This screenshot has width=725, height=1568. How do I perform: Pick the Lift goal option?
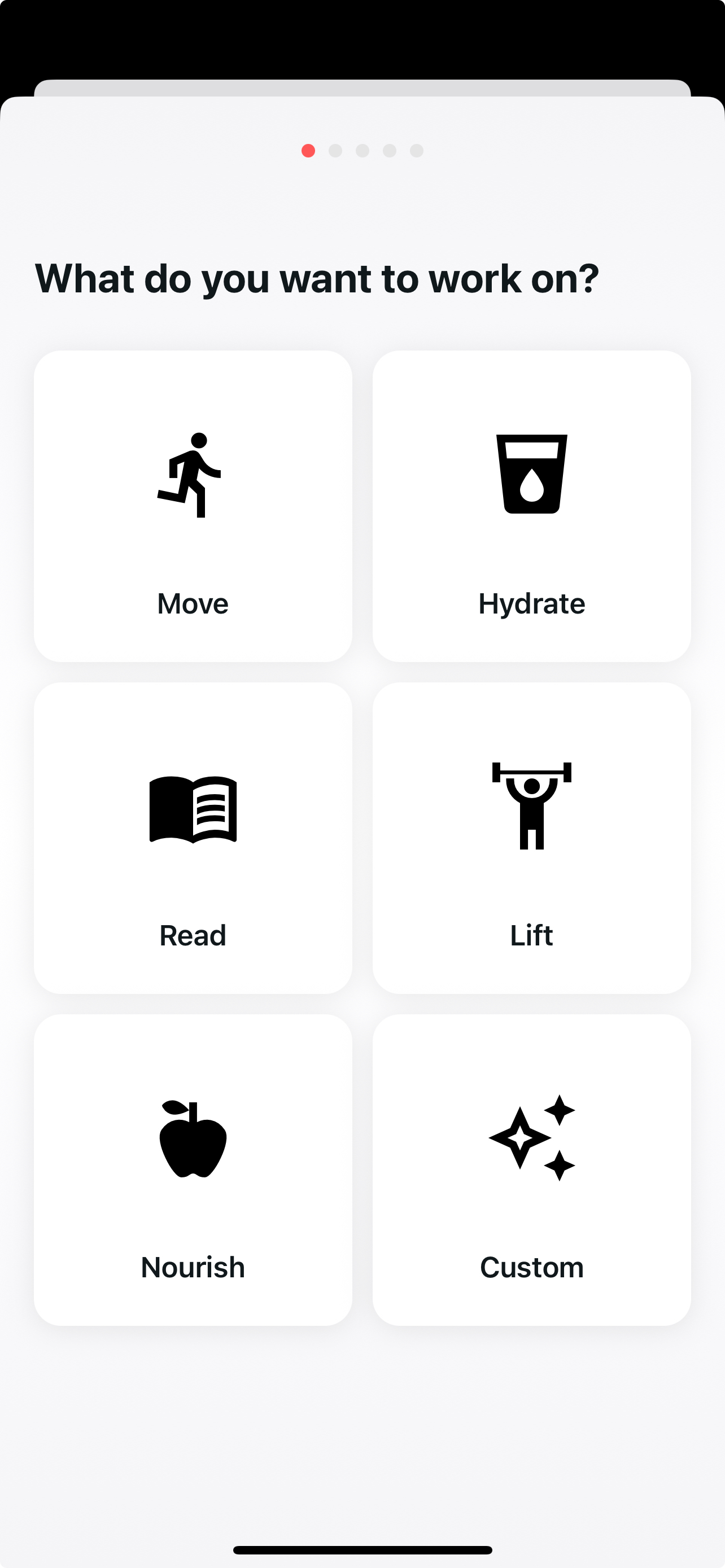coord(531,840)
